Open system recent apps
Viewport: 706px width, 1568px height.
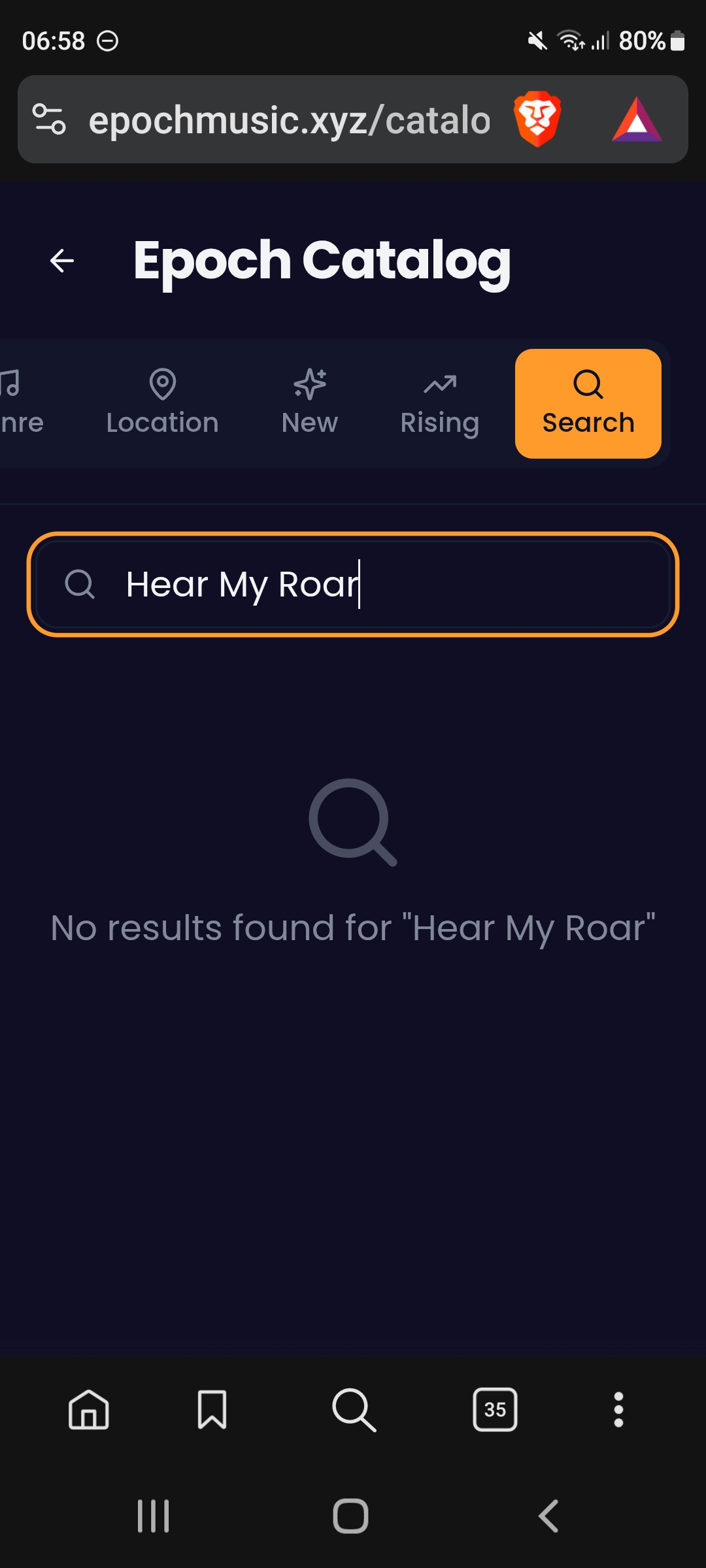154,1516
